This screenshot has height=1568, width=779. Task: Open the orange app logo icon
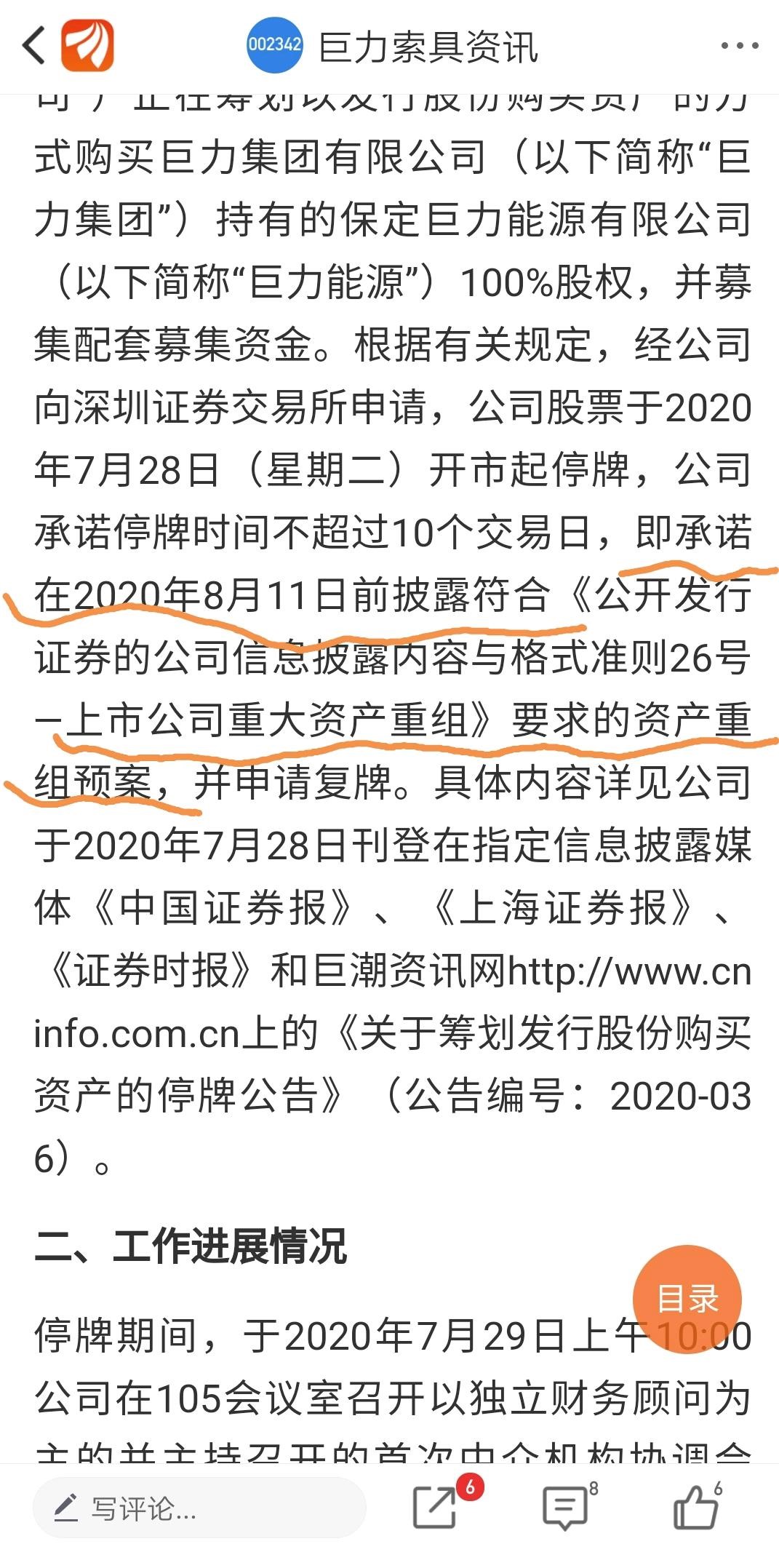point(87,45)
